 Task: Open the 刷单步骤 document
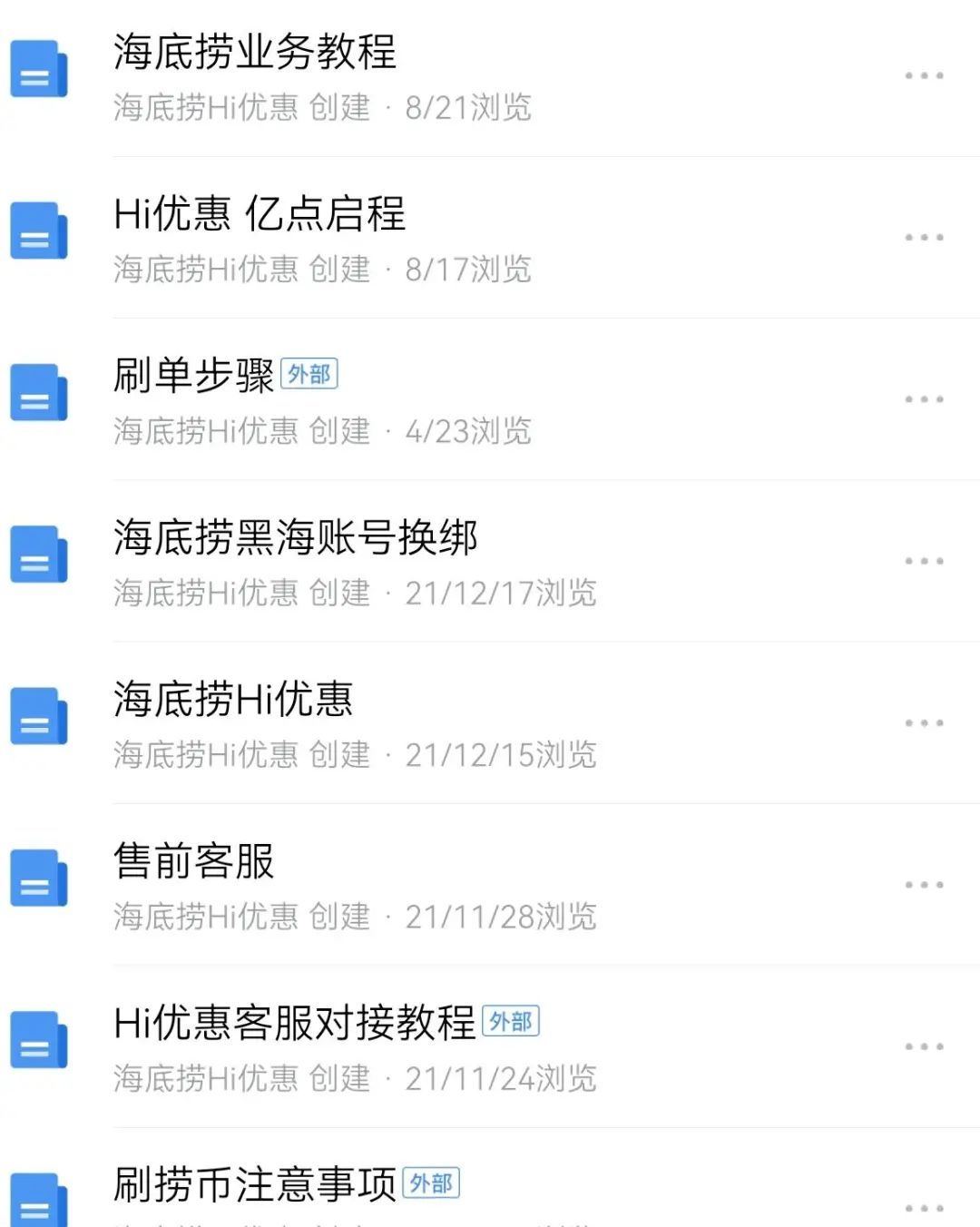194,376
